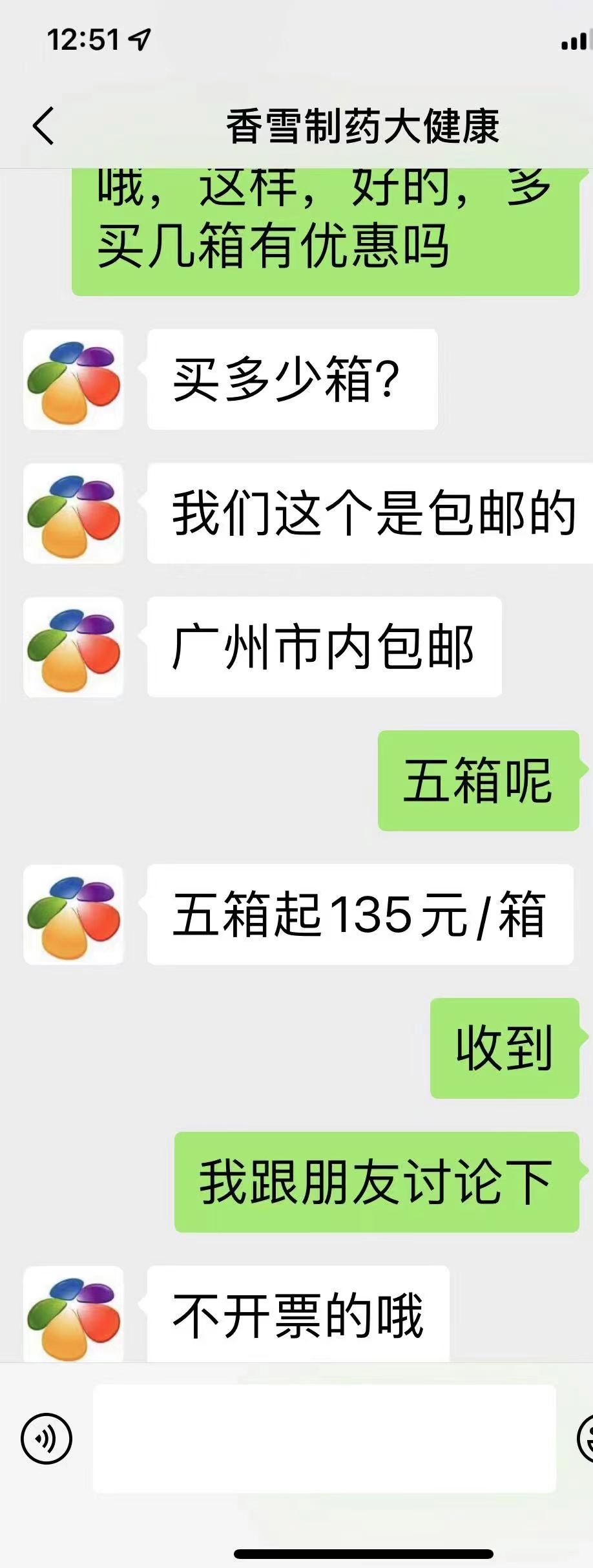Open the sender avatar beside "买多少箱?"
The image size is (593, 1568).
point(74,380)
